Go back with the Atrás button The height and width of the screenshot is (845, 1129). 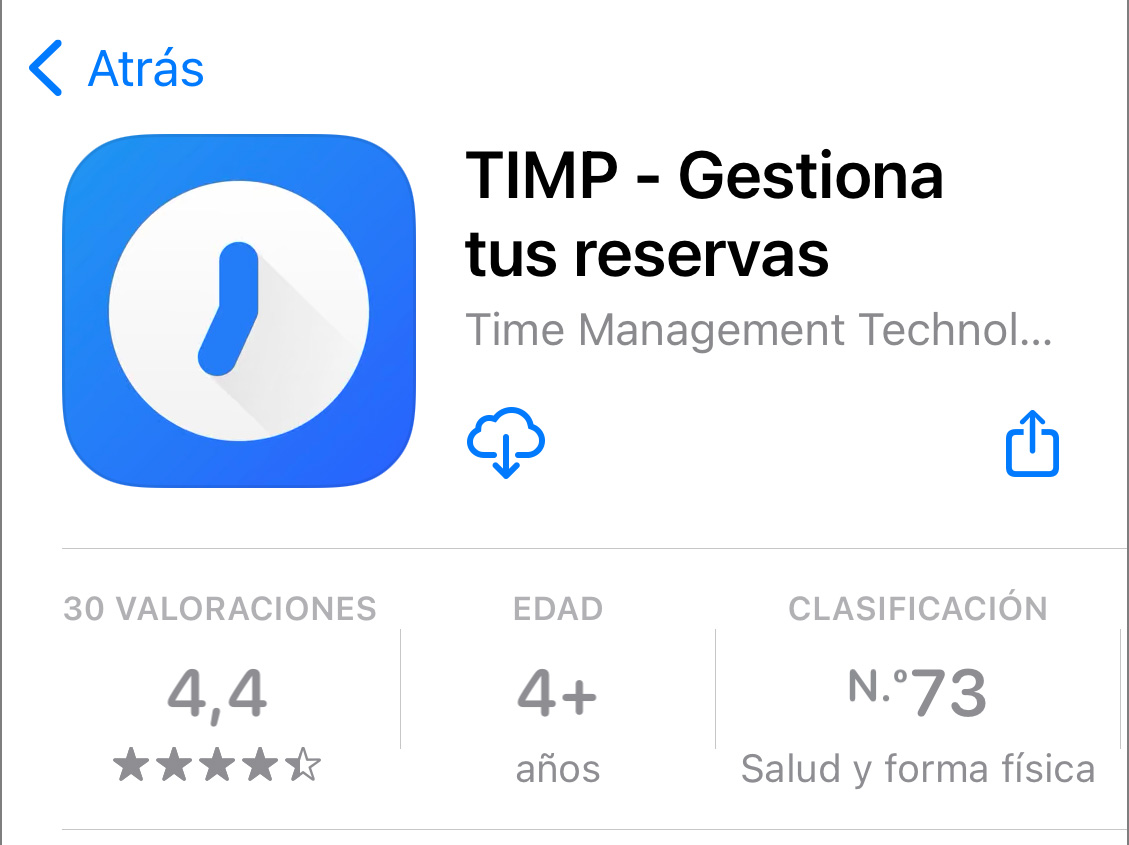(118, 69)
